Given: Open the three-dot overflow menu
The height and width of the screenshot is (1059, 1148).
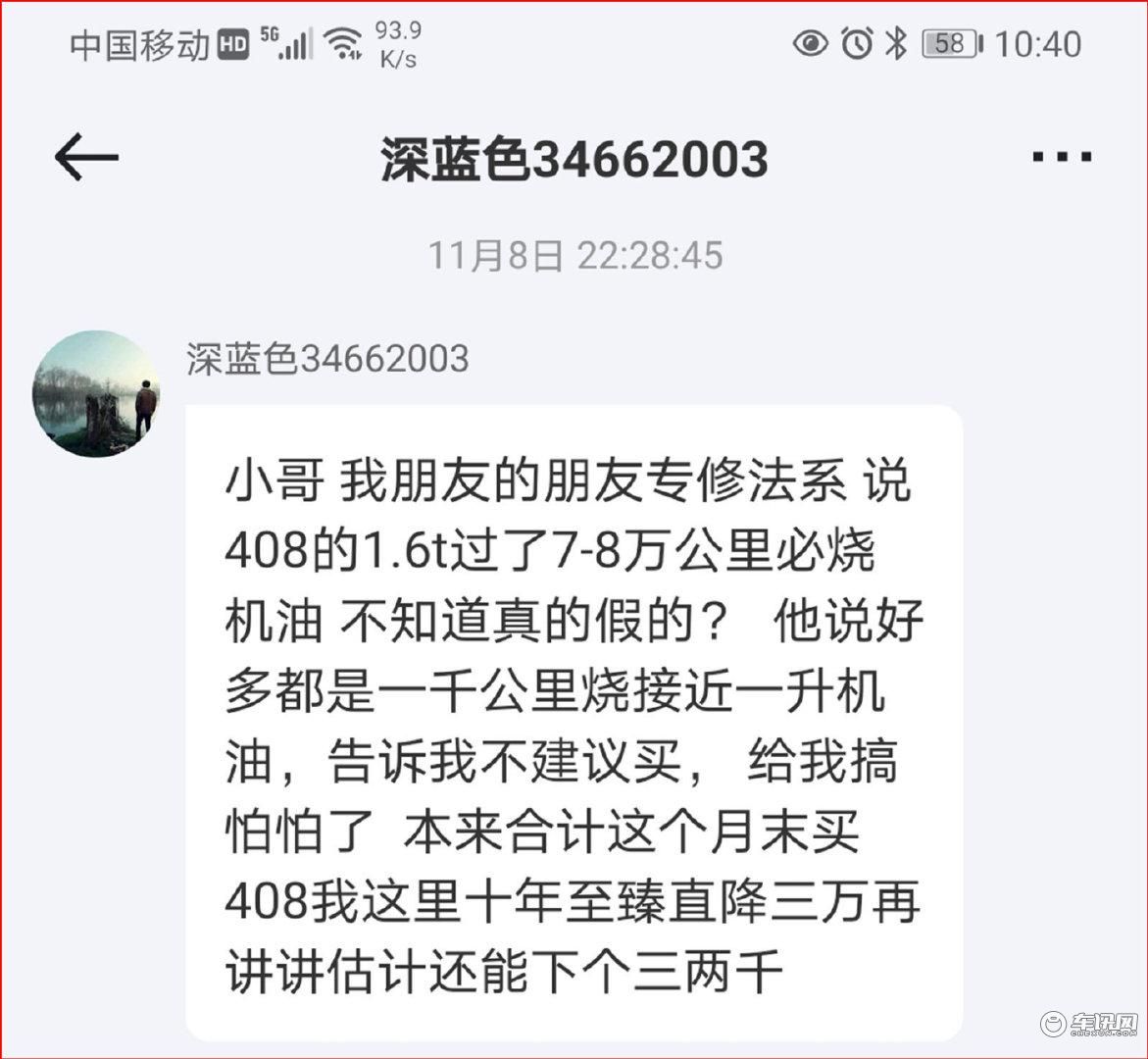Looking at the screenshot, I should pyautogui.click(x=1063, y=157).
